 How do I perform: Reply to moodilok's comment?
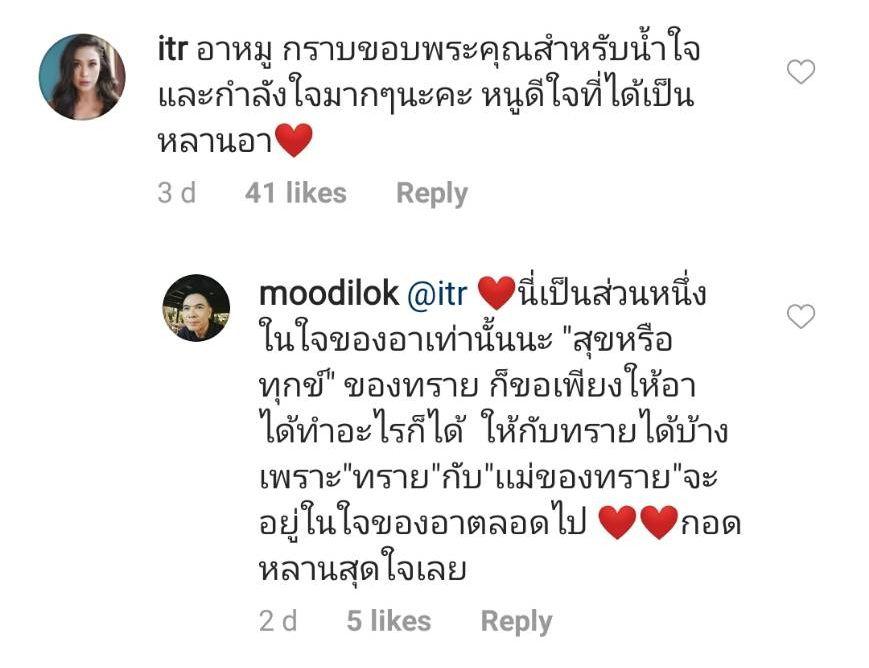point(516,621)
